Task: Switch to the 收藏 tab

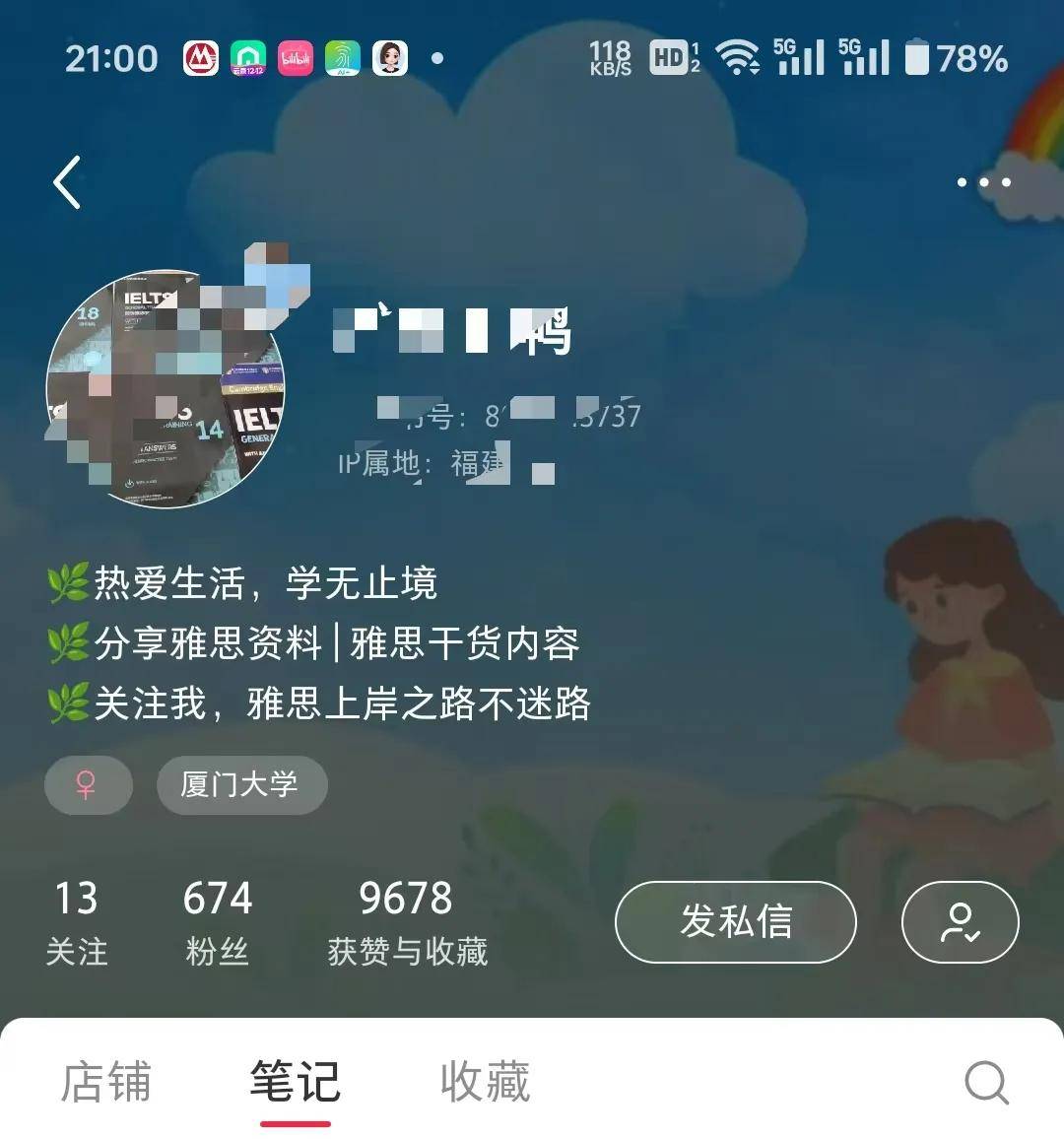Action: click(x=485, y=1082)
